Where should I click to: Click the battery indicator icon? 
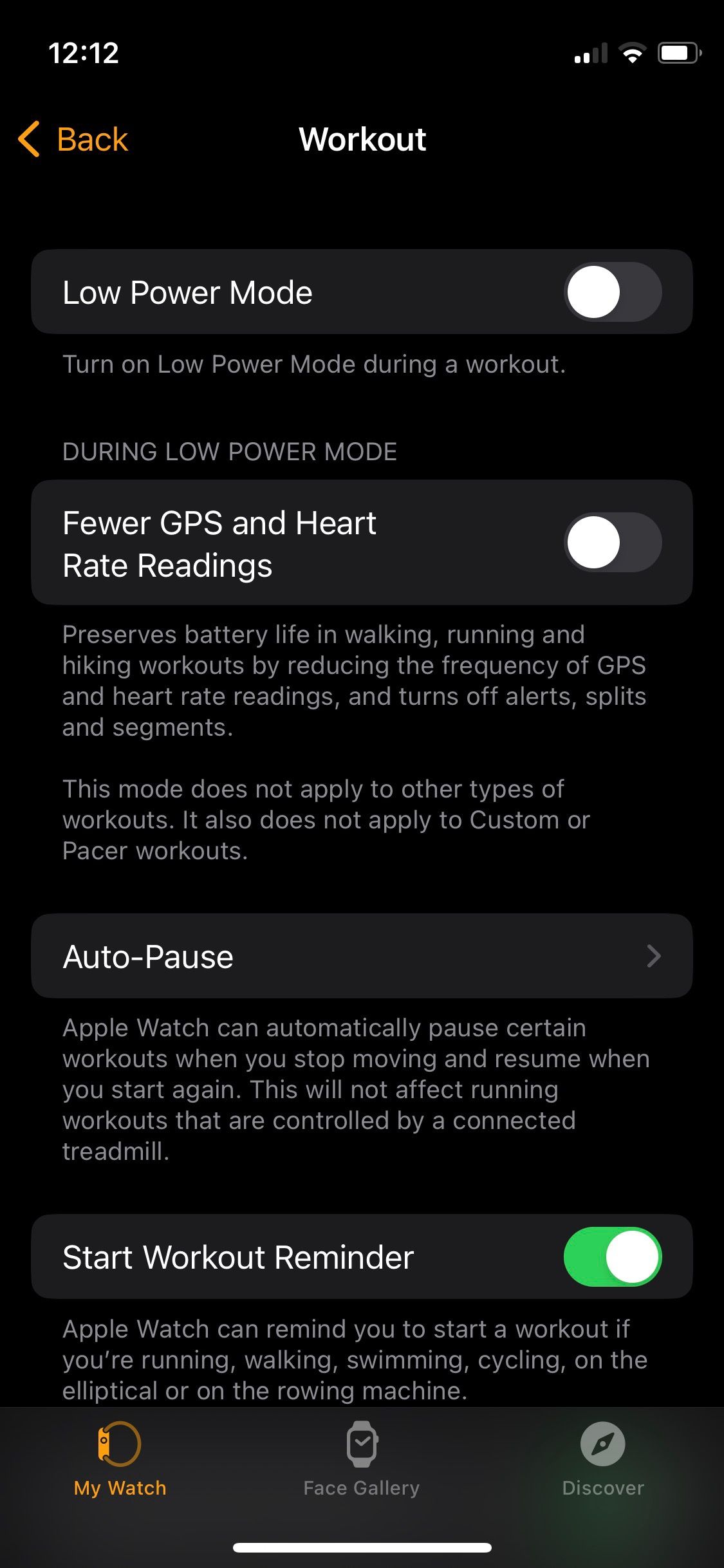(678, 54)
